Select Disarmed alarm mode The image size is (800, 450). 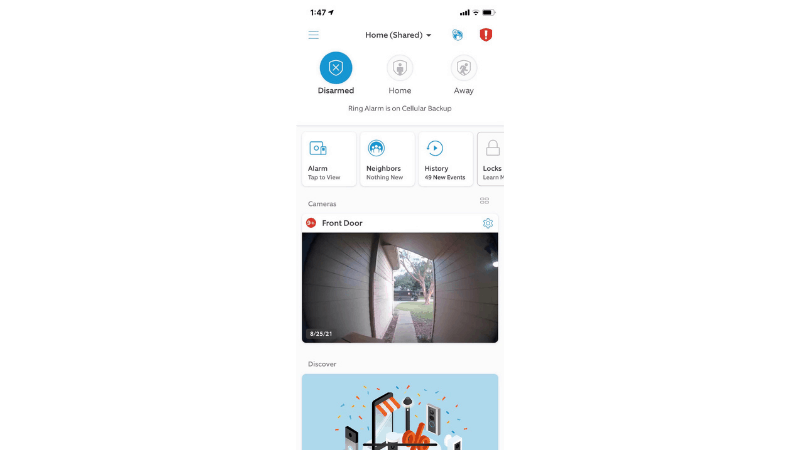(336, 68)
